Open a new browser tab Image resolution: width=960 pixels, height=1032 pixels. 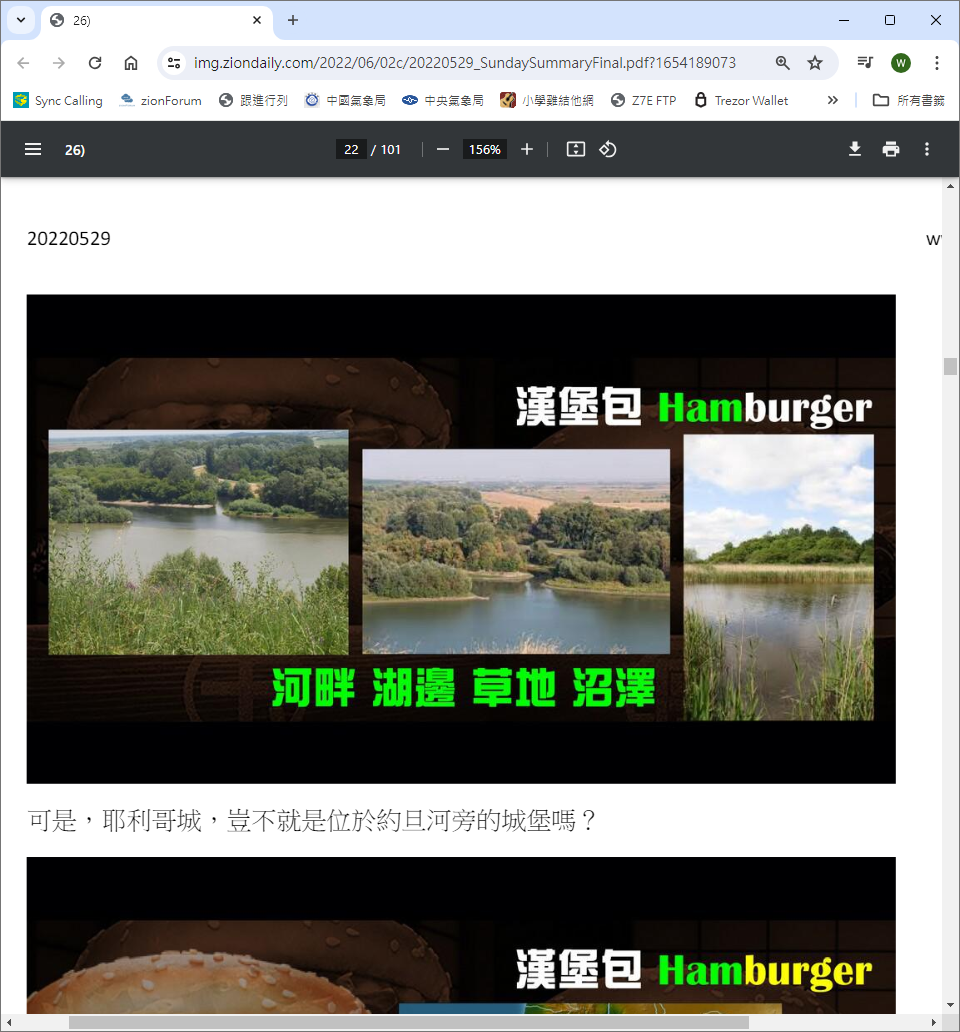[x=293, y=20]
